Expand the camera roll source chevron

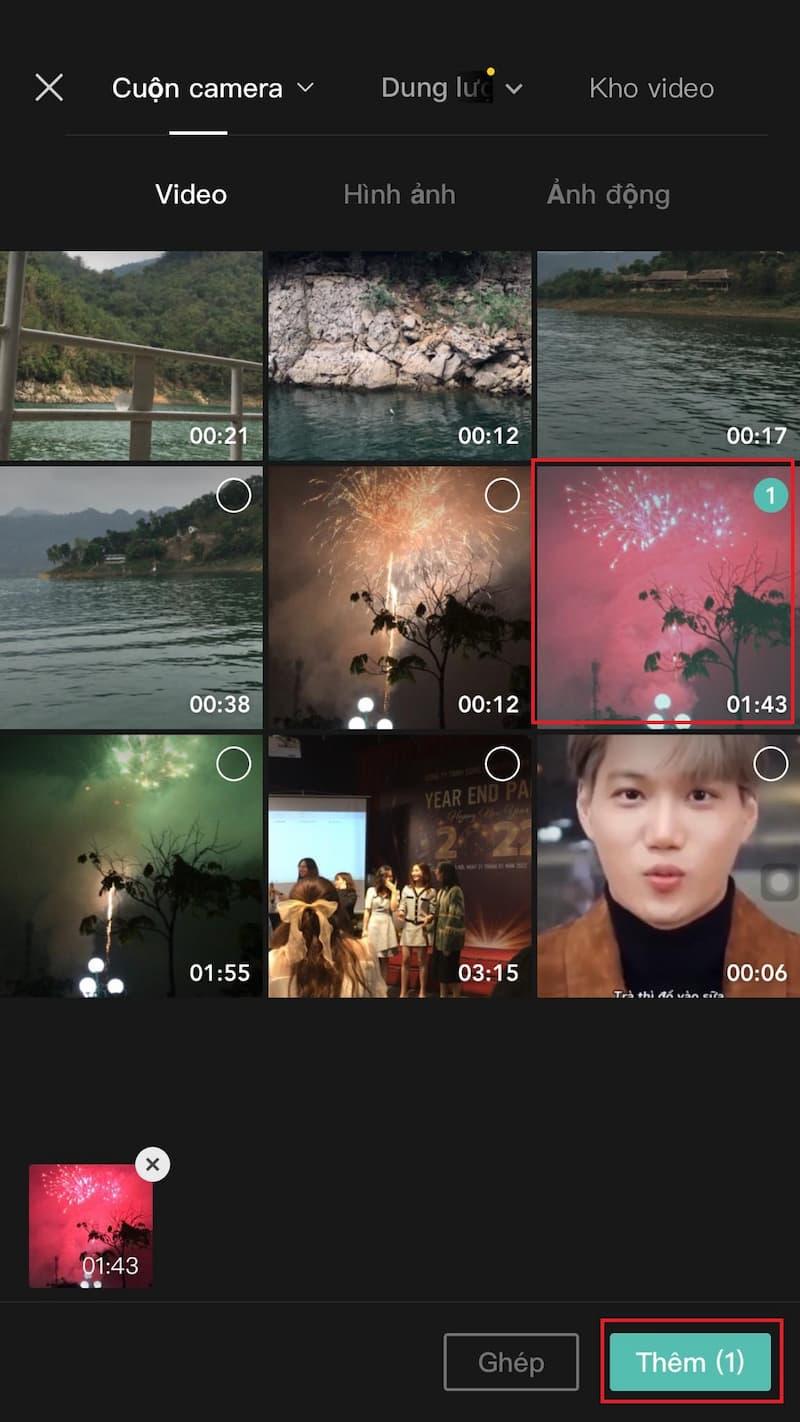click(x=305, y=88)
